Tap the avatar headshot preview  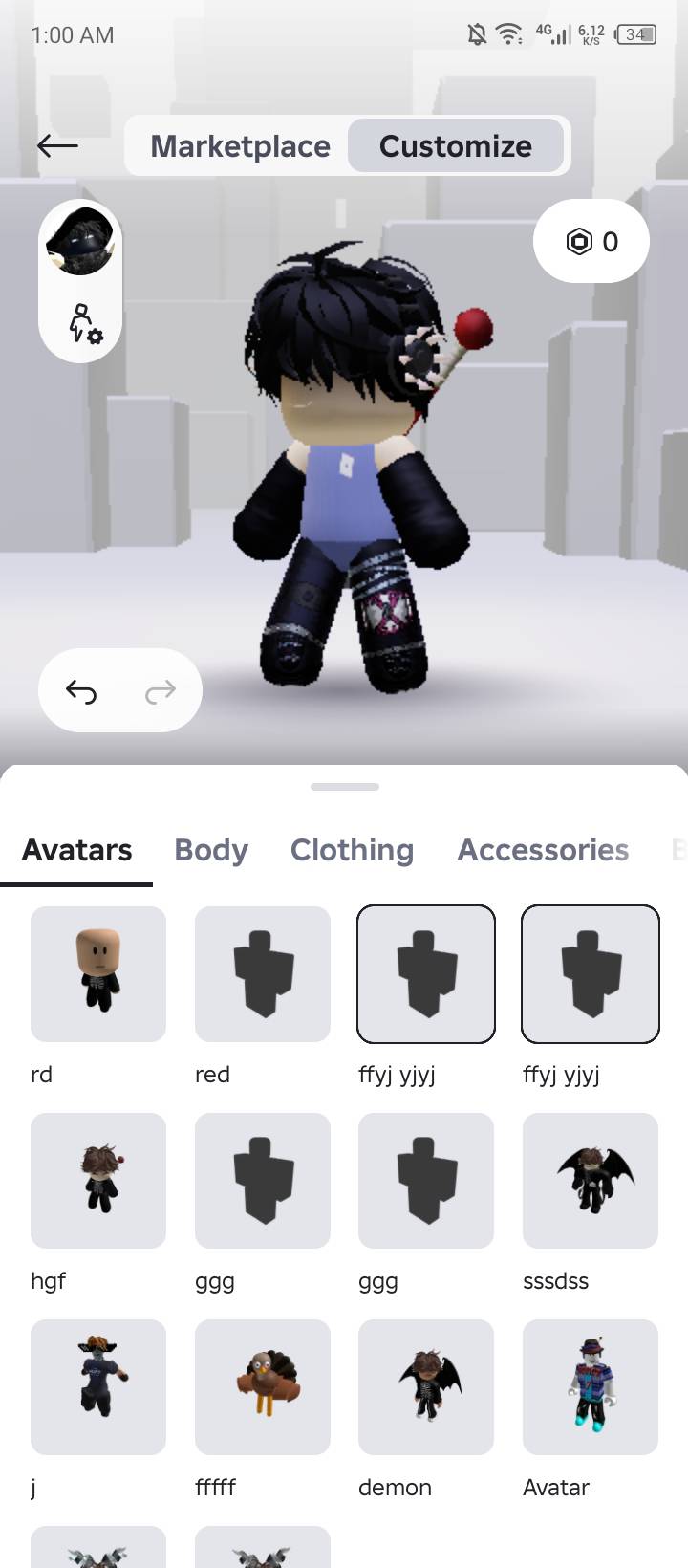[80, 240]
